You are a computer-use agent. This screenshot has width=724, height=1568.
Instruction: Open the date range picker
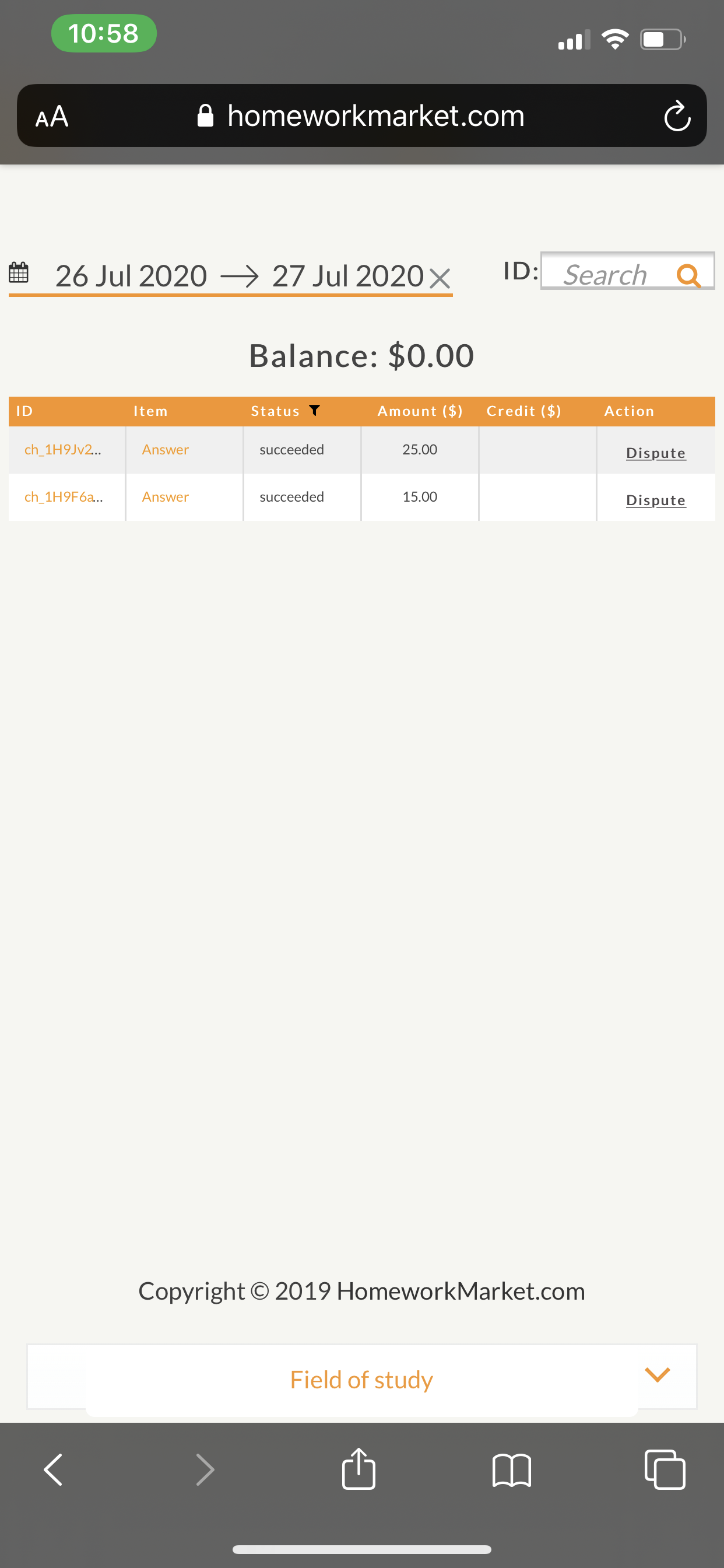pyautogui.click(x=230, y=276)
